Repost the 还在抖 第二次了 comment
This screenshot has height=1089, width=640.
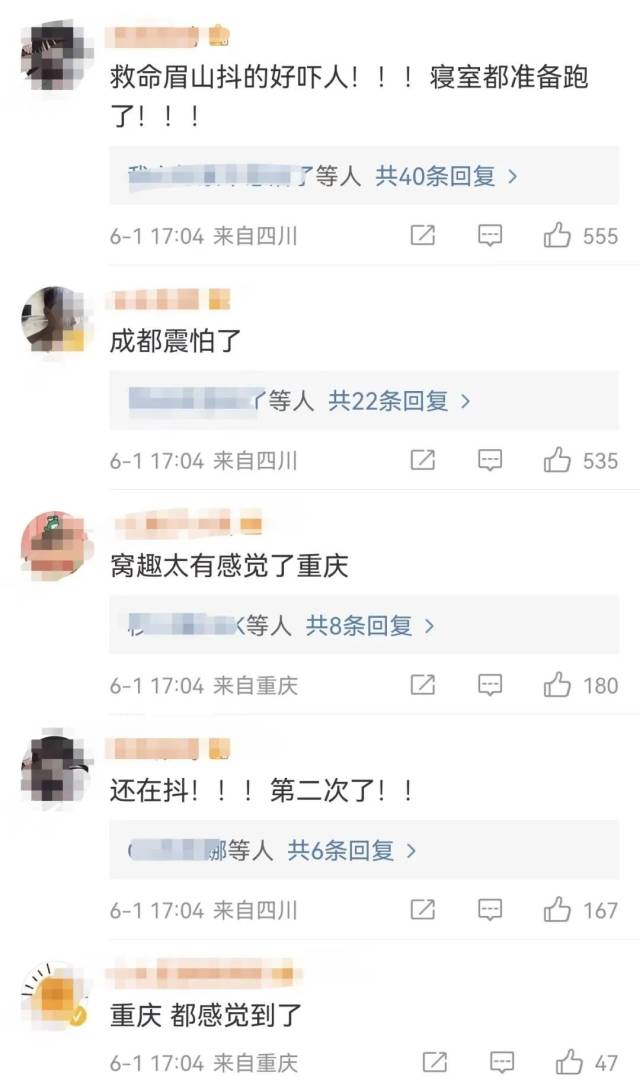[423, 911]
